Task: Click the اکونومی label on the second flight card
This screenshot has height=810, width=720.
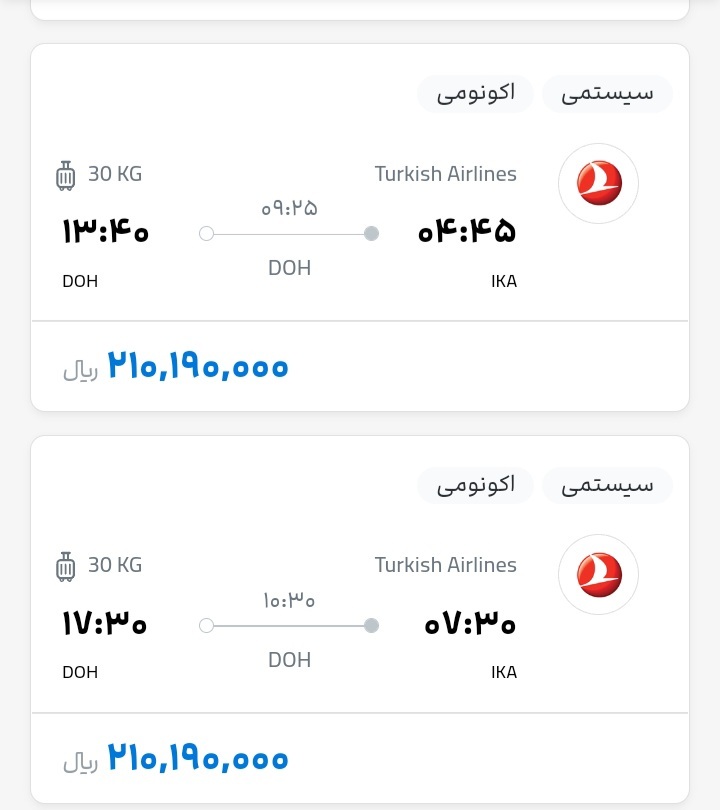Action: (475, 484)
